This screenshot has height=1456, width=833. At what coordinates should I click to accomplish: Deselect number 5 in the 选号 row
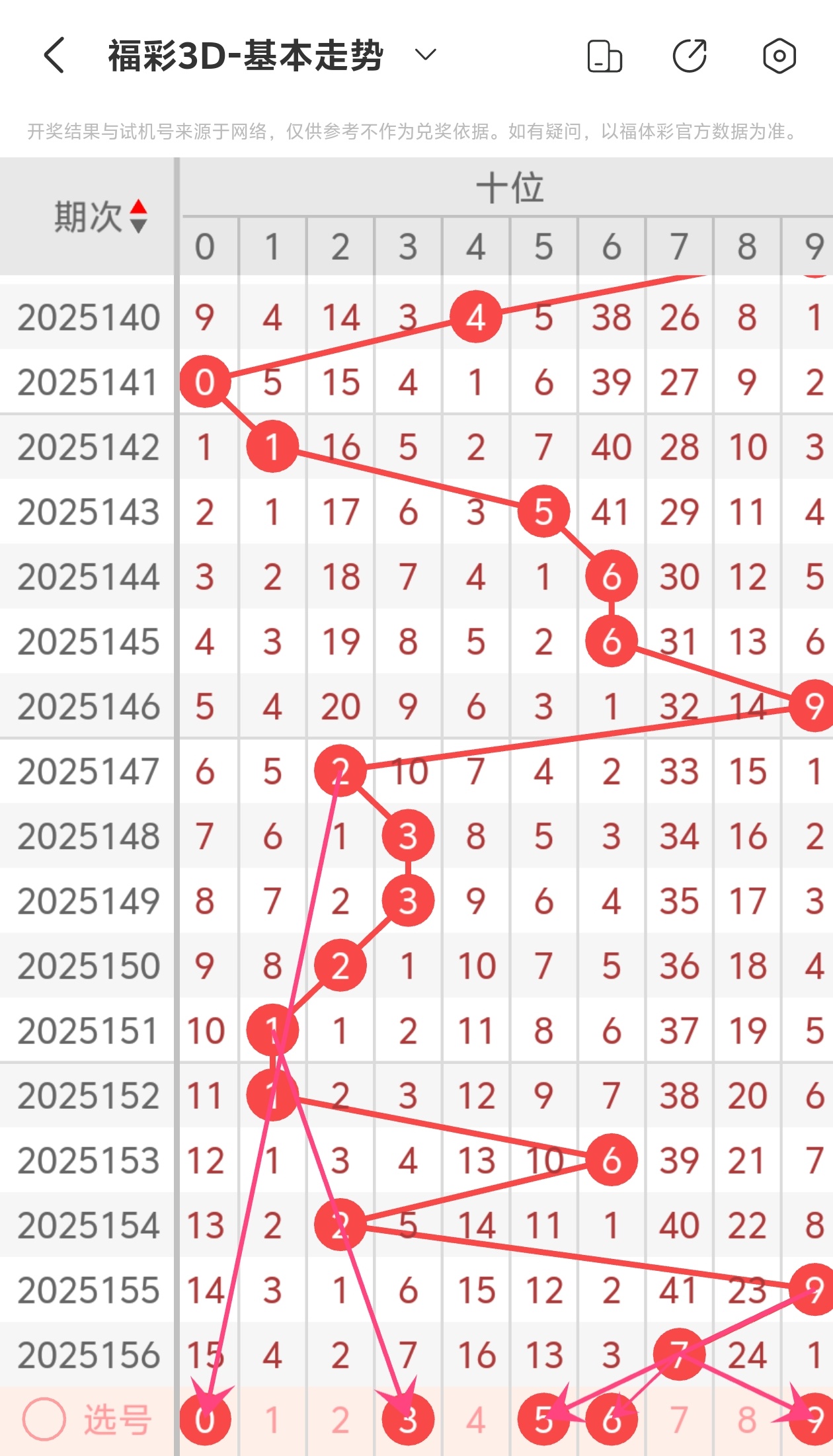pyautogui.click(x=543, y=1419)
